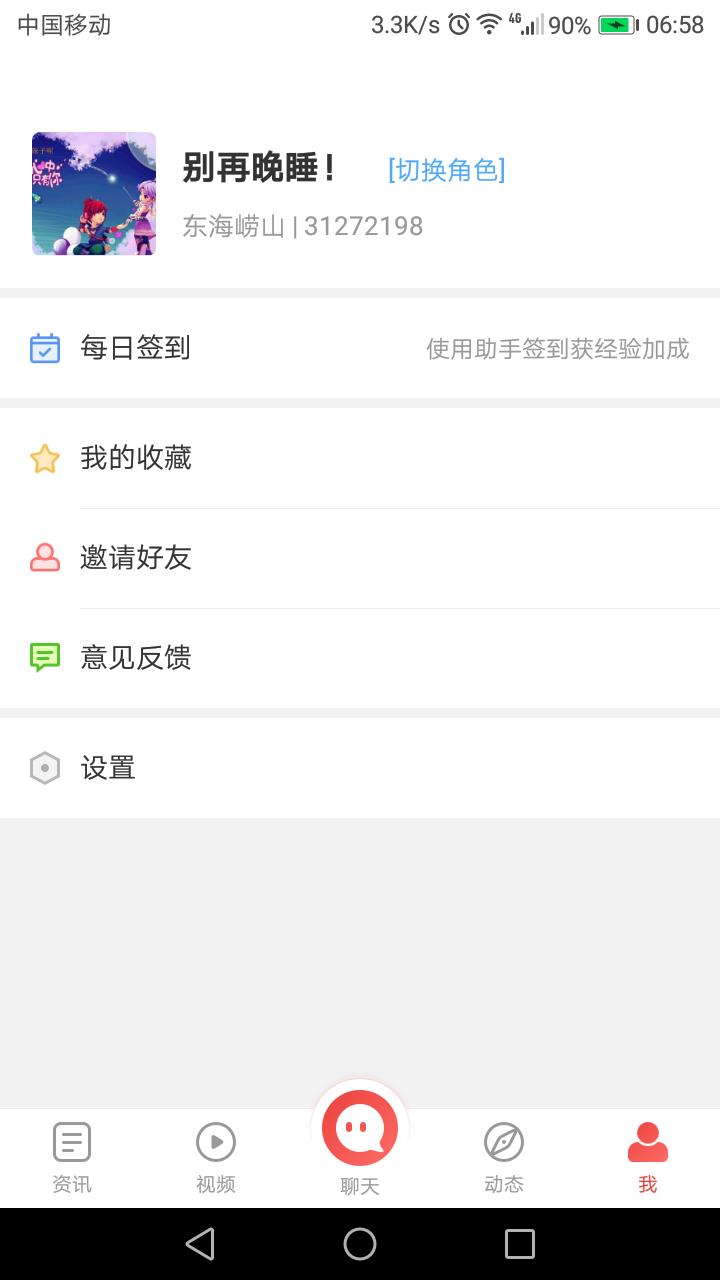Screen dimensions: 720x1280
Task: Open 我的收藏 favorites
Action: (x=360, y=458)
